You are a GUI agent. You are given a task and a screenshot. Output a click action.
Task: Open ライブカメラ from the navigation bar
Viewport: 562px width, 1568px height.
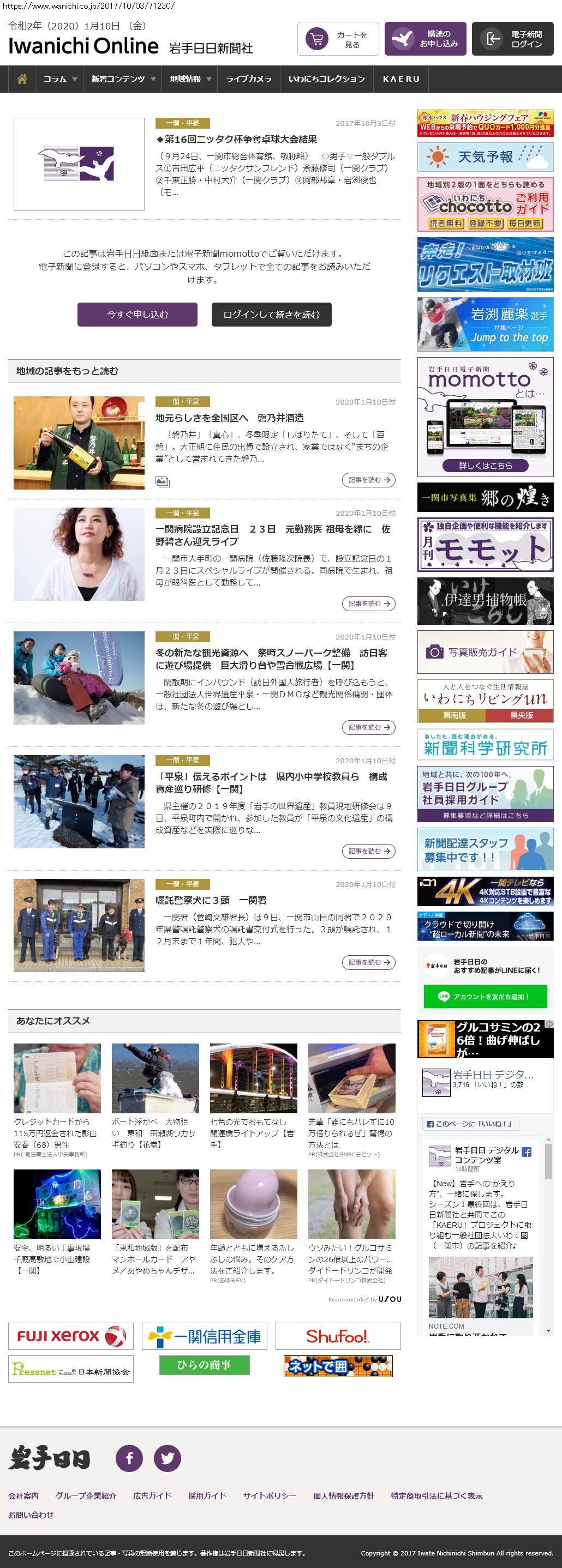pyautogui.click(x=248, y=79)
